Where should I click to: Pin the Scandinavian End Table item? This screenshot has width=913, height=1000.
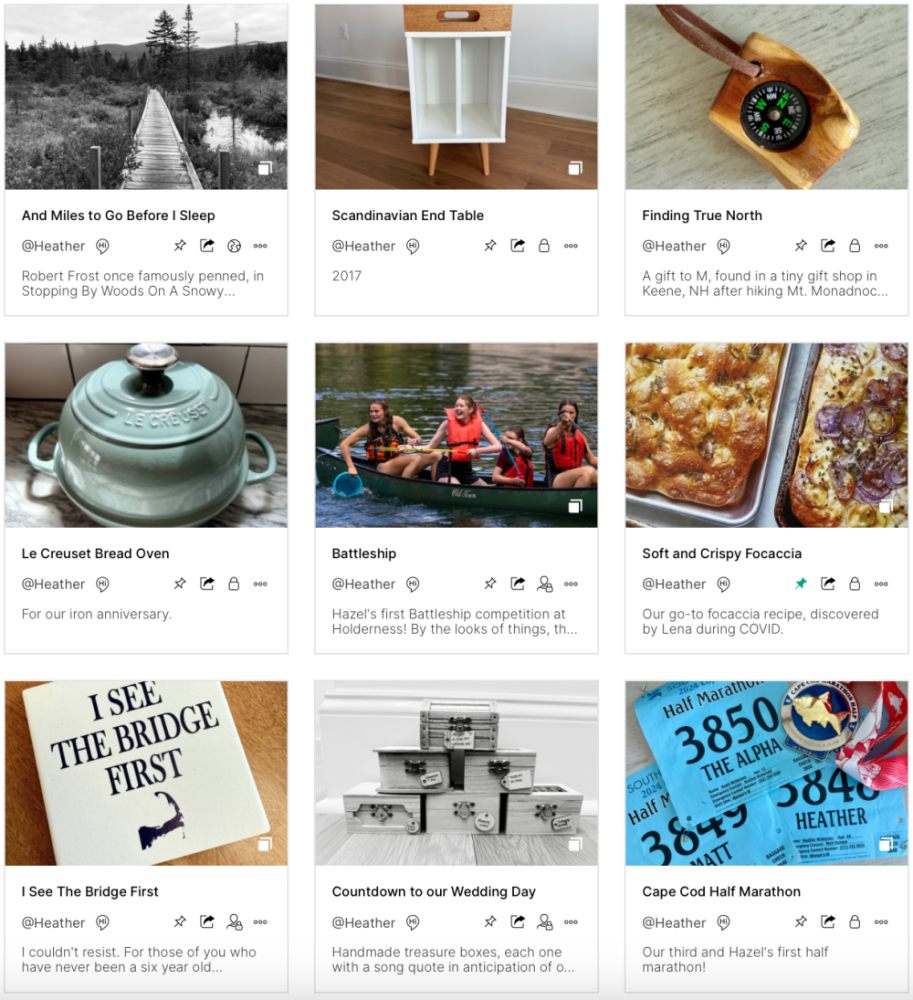tap(490, 246)
